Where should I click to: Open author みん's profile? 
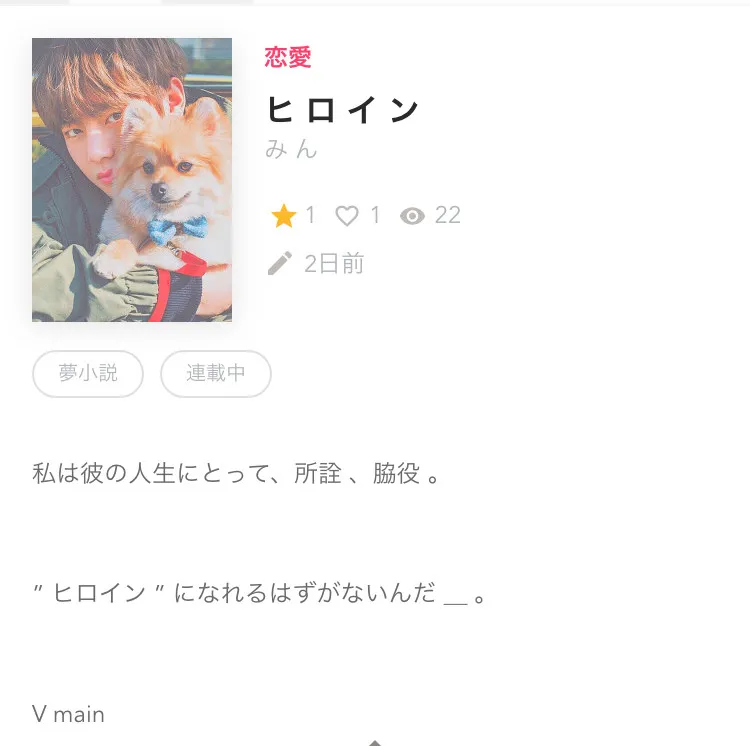click(291, 149)
